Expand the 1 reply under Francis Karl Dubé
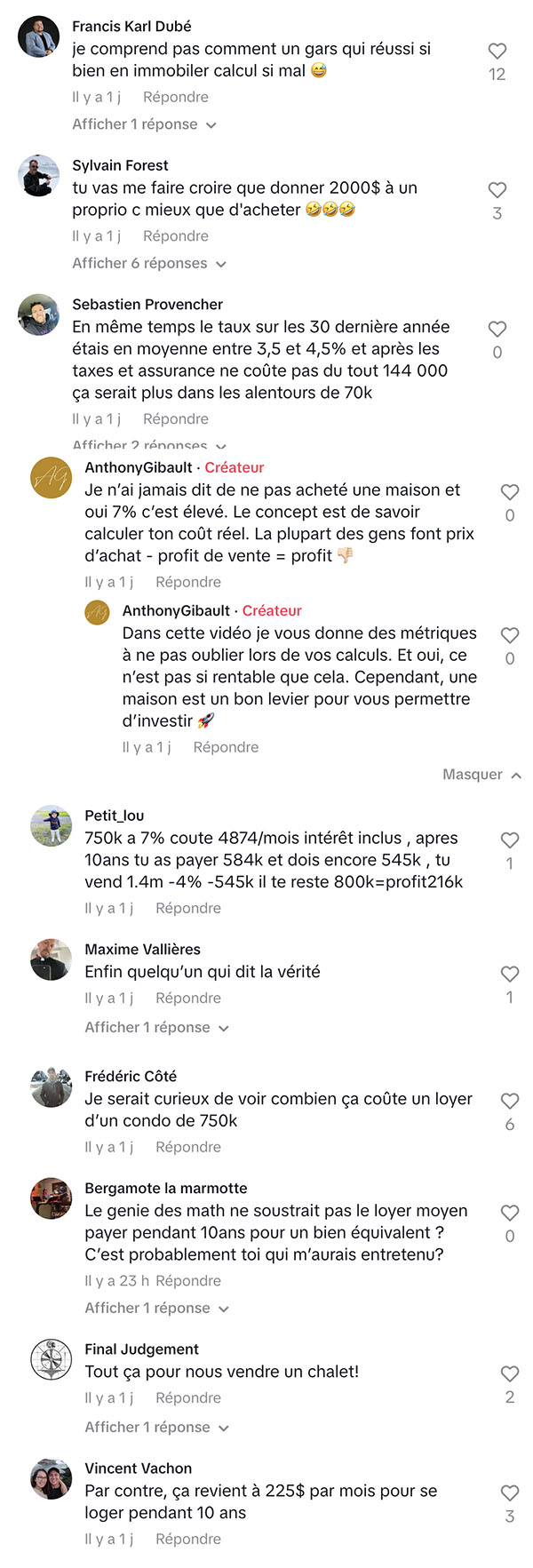Screen dimensions: 533x1568 click(x=144, y=124)
